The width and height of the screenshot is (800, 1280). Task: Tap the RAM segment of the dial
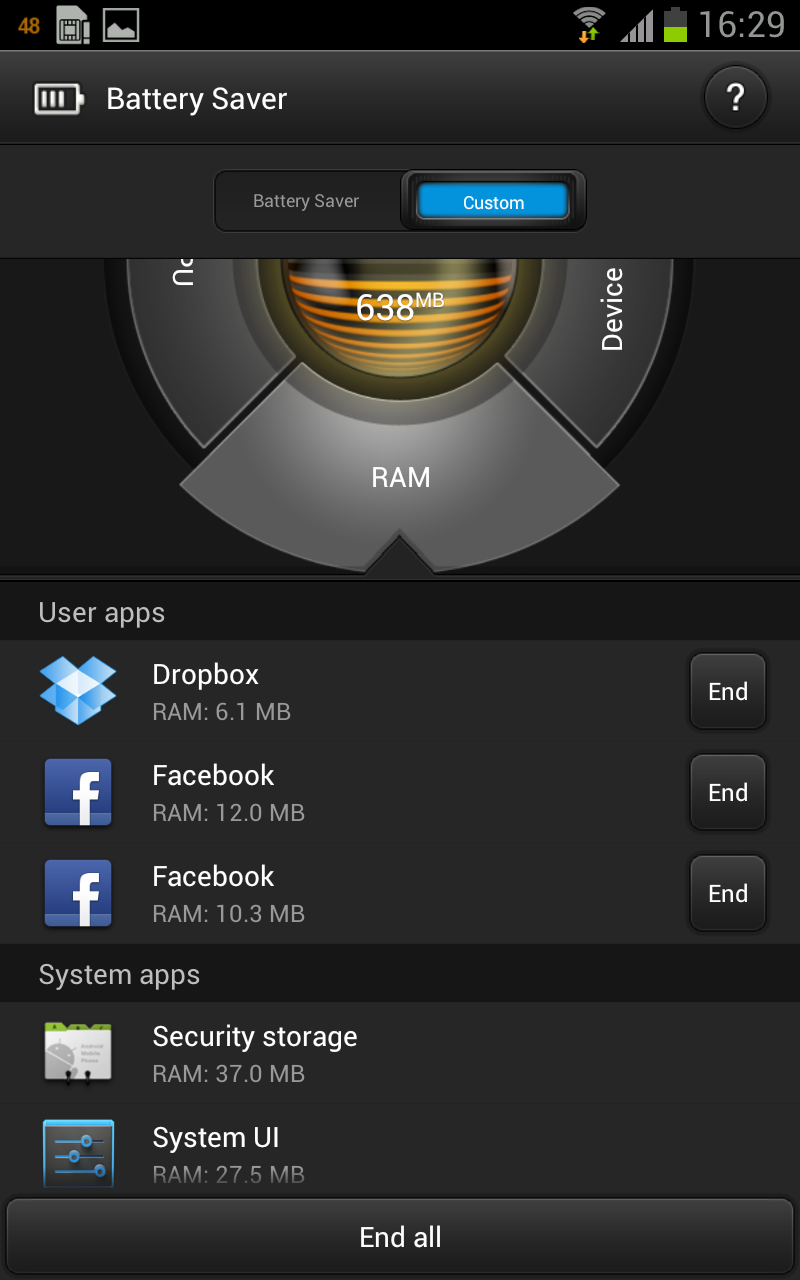(x=400, y=478)
